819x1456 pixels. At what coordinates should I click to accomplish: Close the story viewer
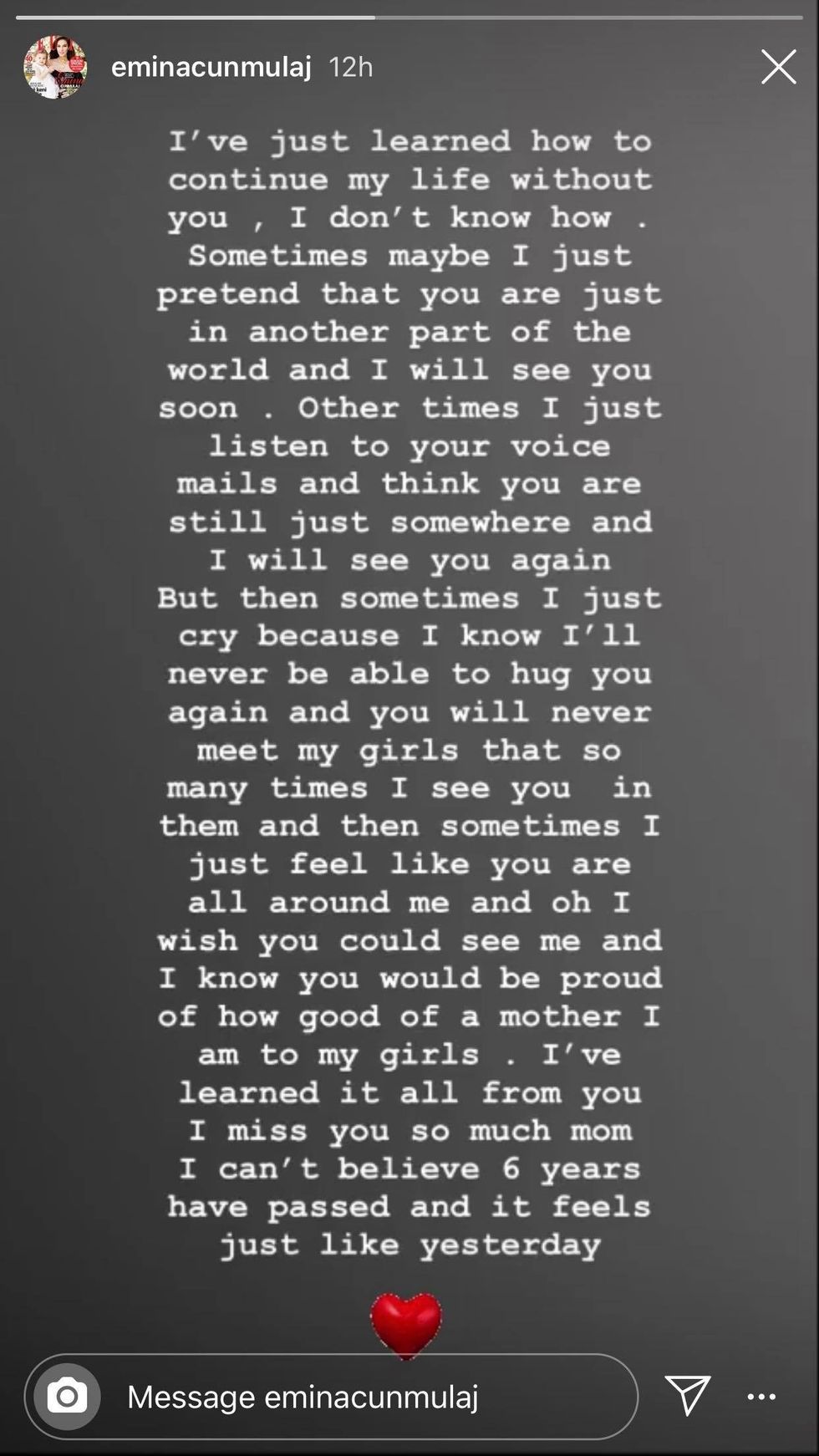(778, 68)
